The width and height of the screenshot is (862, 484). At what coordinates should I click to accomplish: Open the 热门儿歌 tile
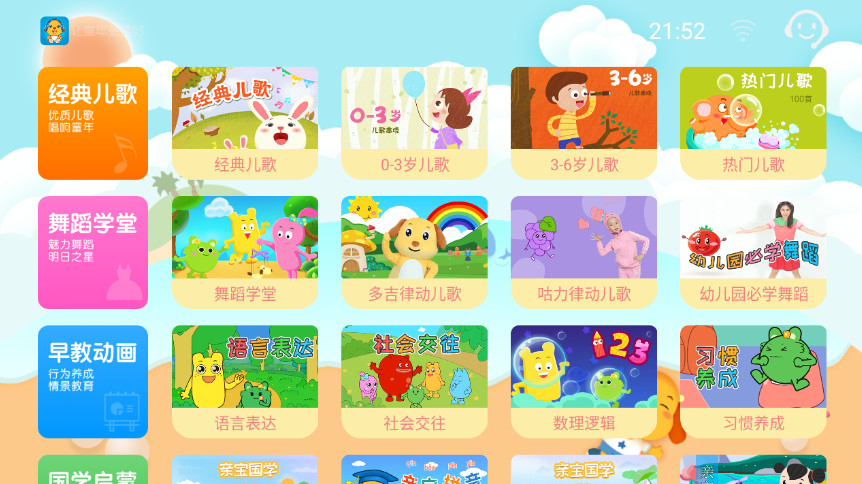753,123
